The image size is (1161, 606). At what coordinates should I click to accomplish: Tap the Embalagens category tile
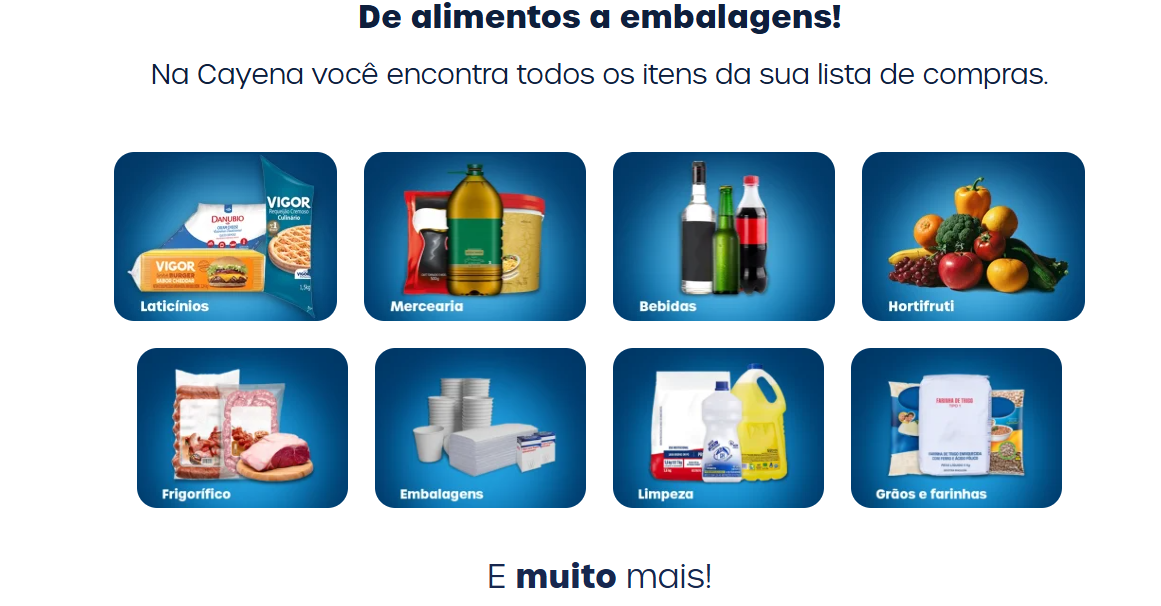coord(480,428)
